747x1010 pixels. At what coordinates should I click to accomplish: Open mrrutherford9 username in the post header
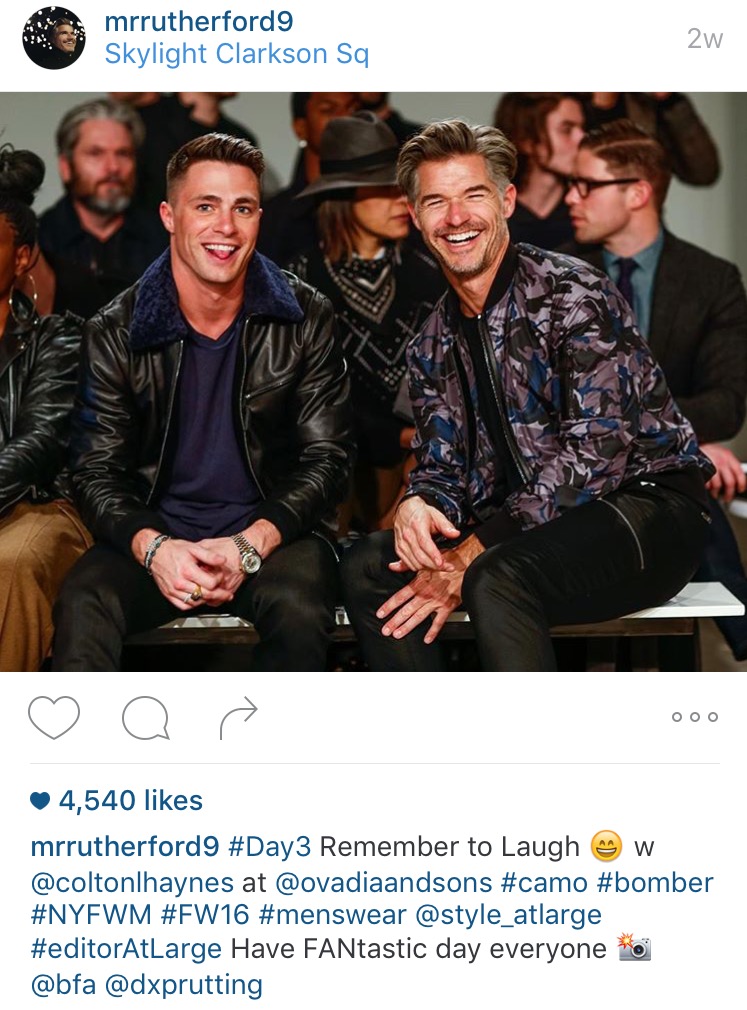click(198, 22)
